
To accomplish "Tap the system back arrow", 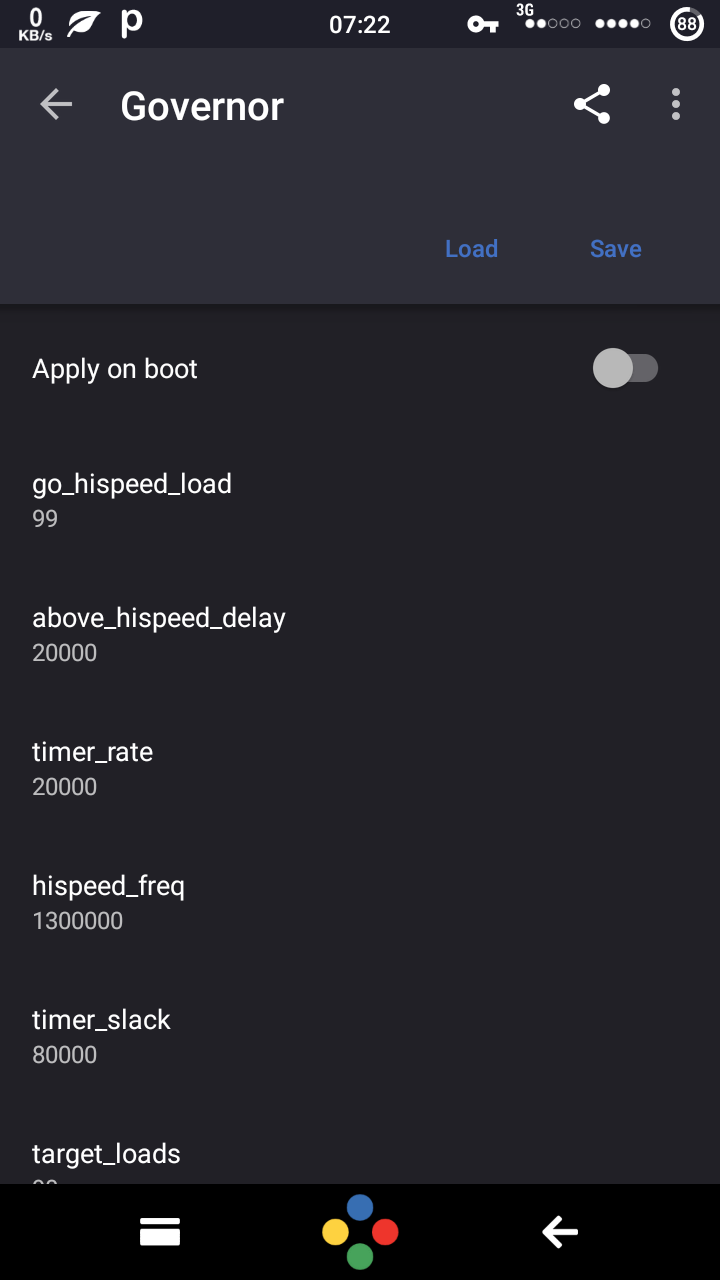I will click(x=560, y=1232).
